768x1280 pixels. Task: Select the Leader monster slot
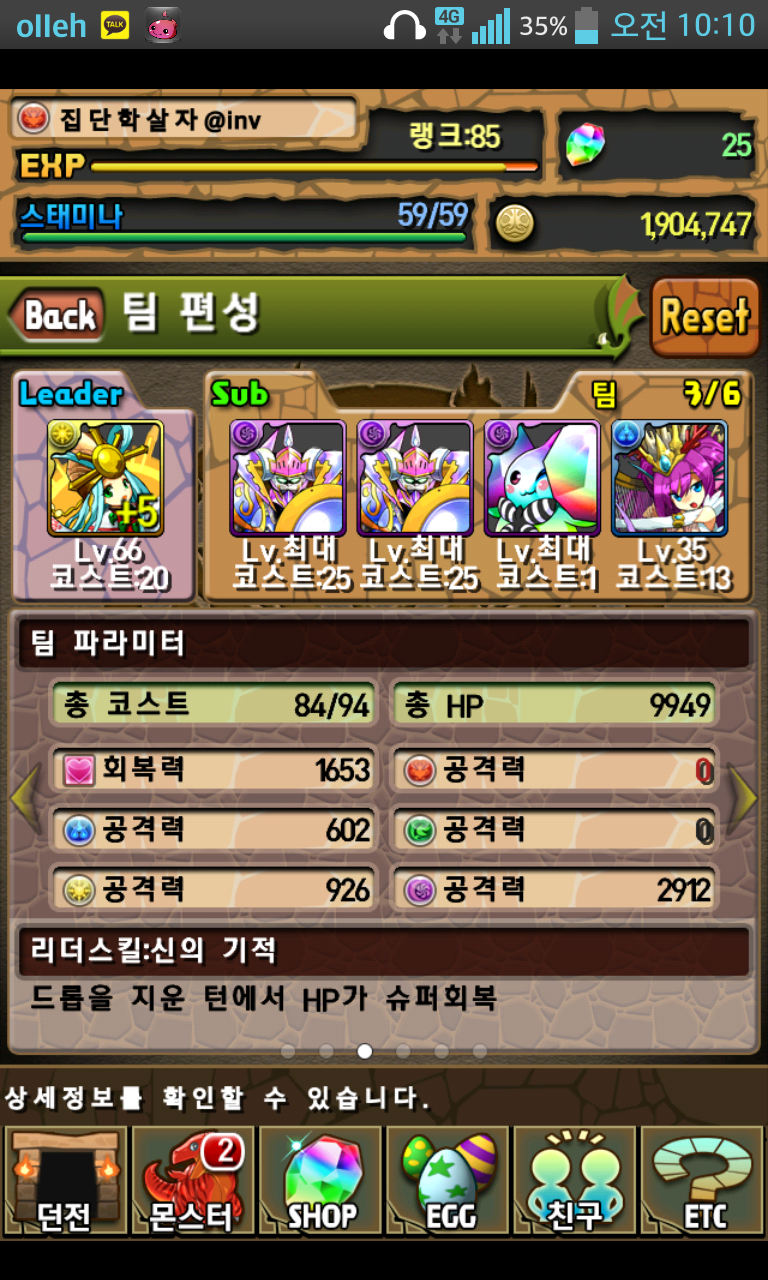click(105, 478)
